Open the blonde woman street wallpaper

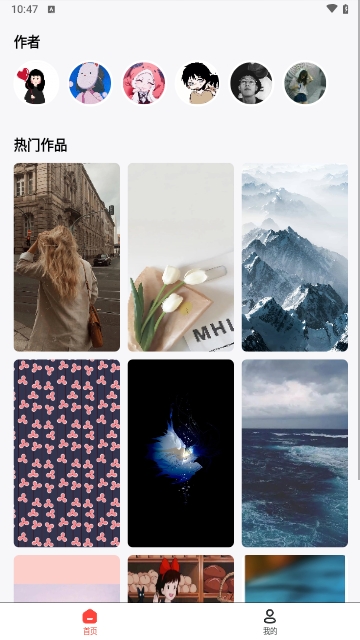(x=67, y=257)
